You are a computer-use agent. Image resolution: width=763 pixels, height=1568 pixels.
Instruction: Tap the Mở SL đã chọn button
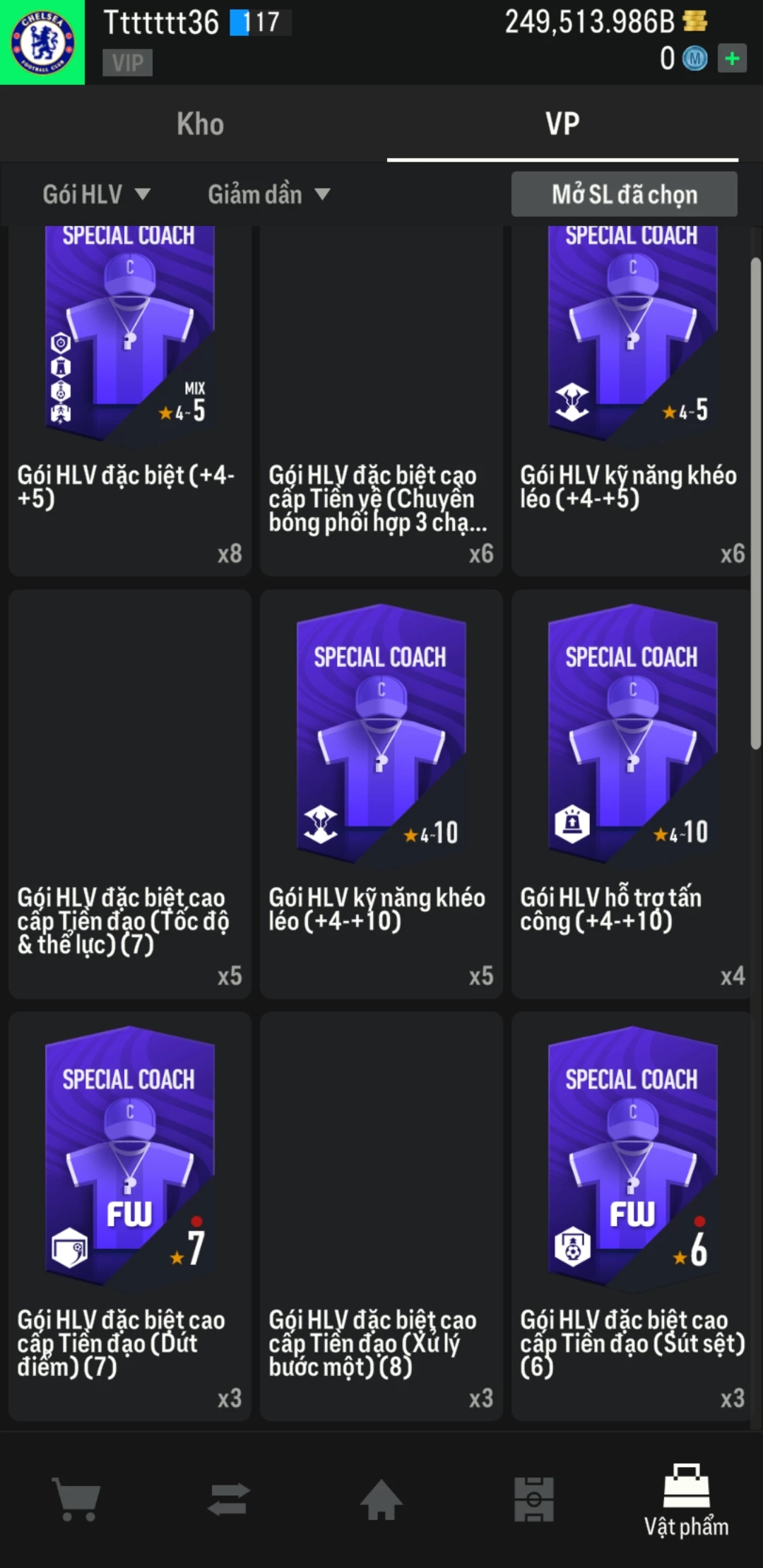[624, 194]
